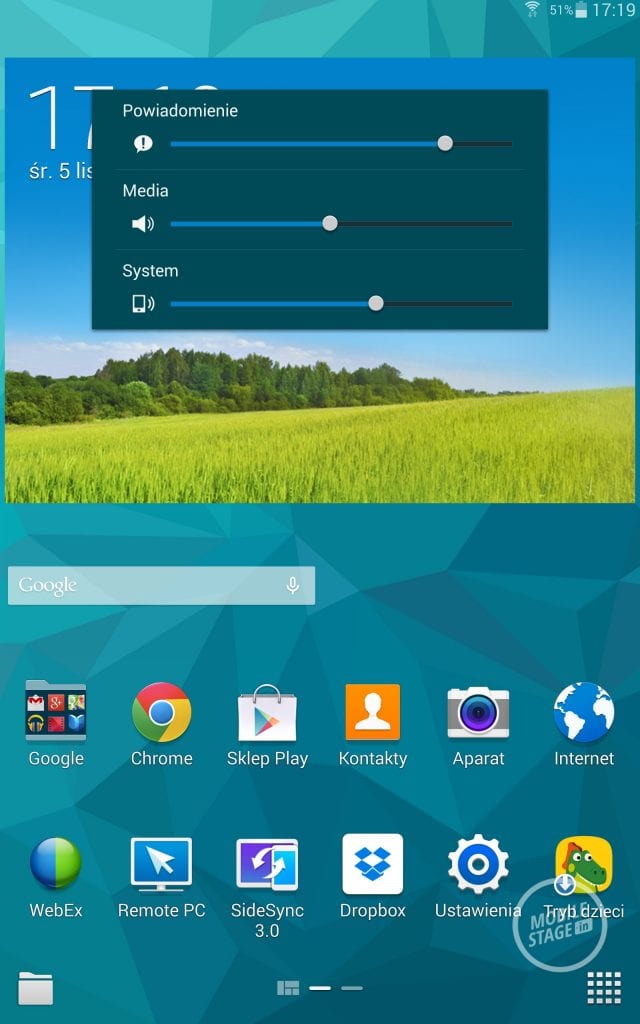This screenshot has height=1024, width=640.
Task: Open Sklep Play store
Action: tap(267, 712)
